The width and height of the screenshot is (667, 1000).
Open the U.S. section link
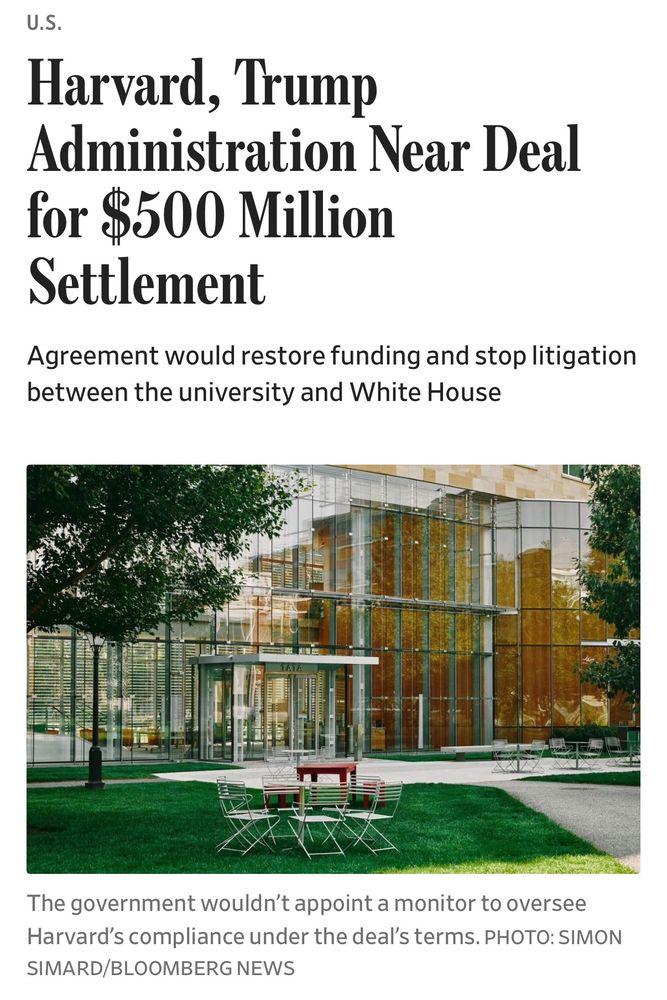[x=44, y=24]
